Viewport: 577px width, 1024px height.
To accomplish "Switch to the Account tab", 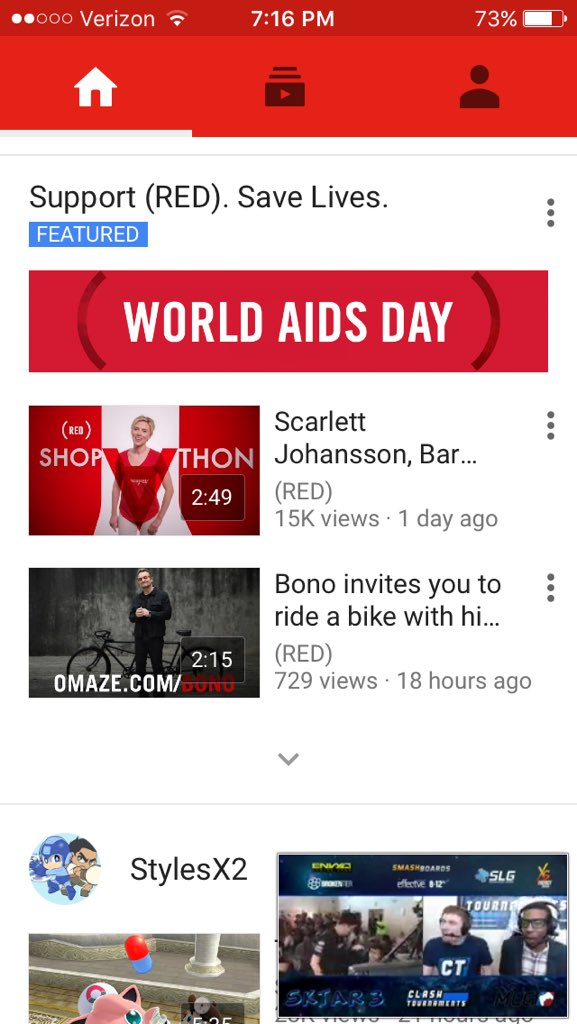I will (479, 86).
